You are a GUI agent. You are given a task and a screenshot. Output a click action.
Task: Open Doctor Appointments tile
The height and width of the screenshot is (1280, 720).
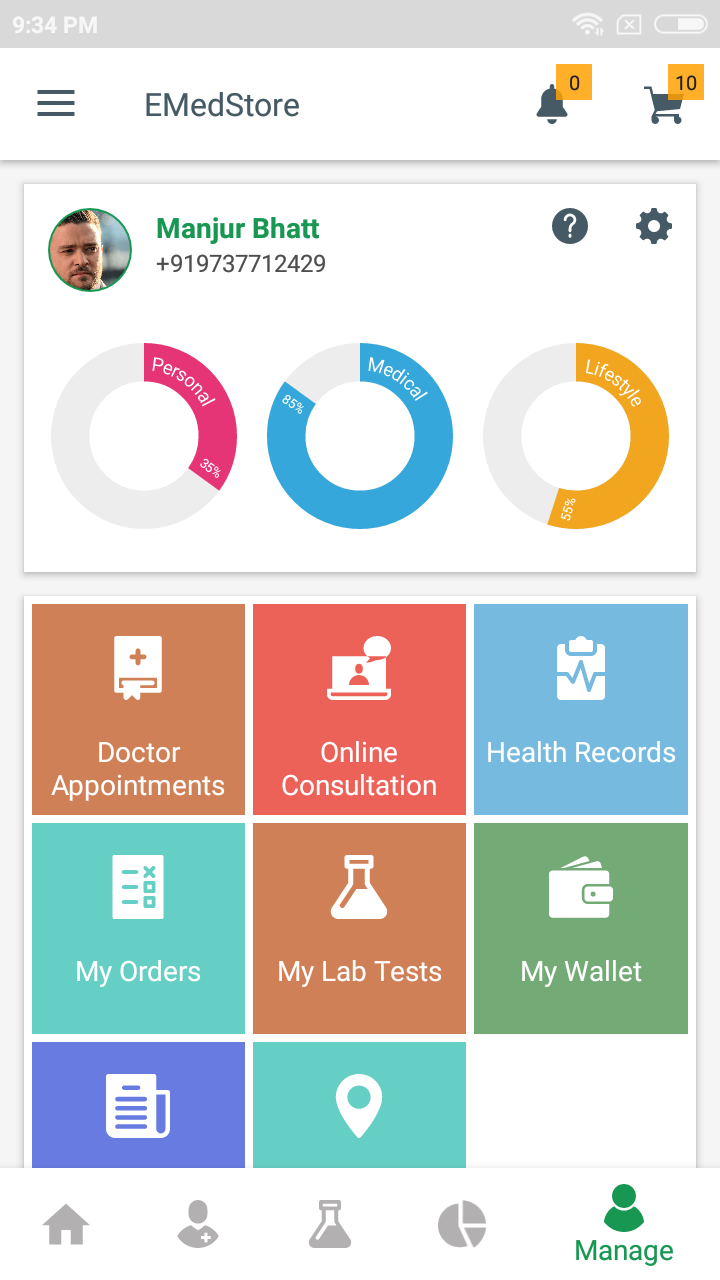coord(138,709)
